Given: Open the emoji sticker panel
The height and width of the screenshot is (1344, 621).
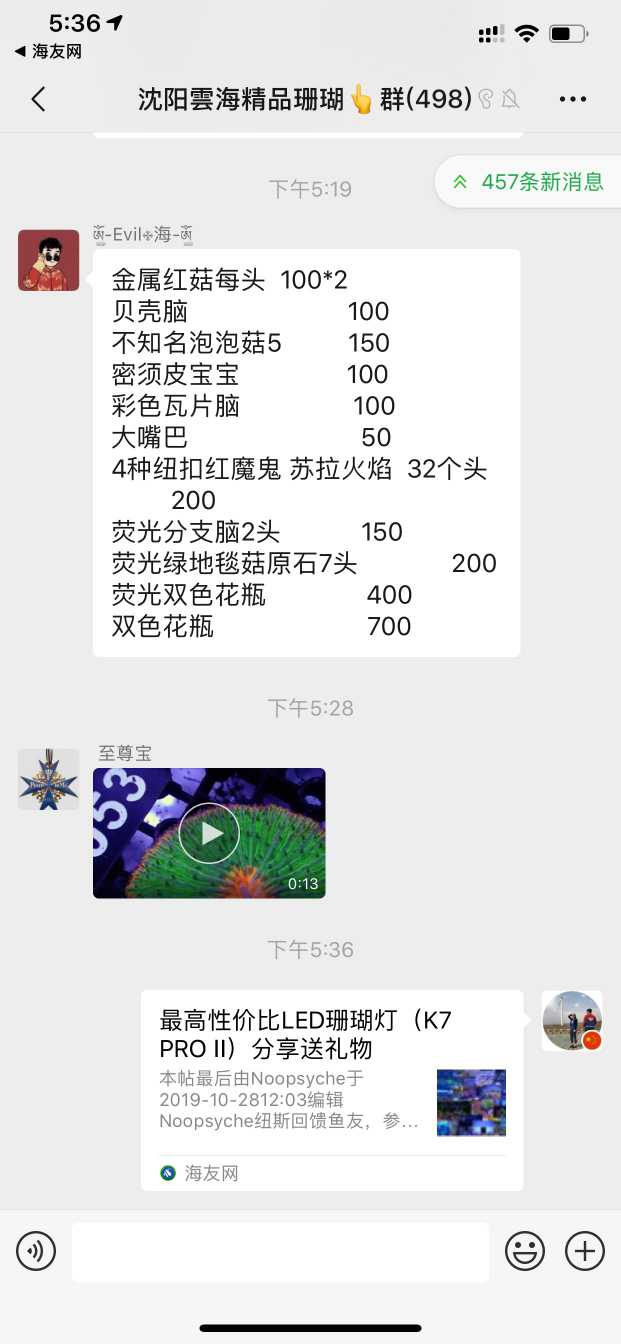Looking at the screenshot, I should coord(525,1251).
